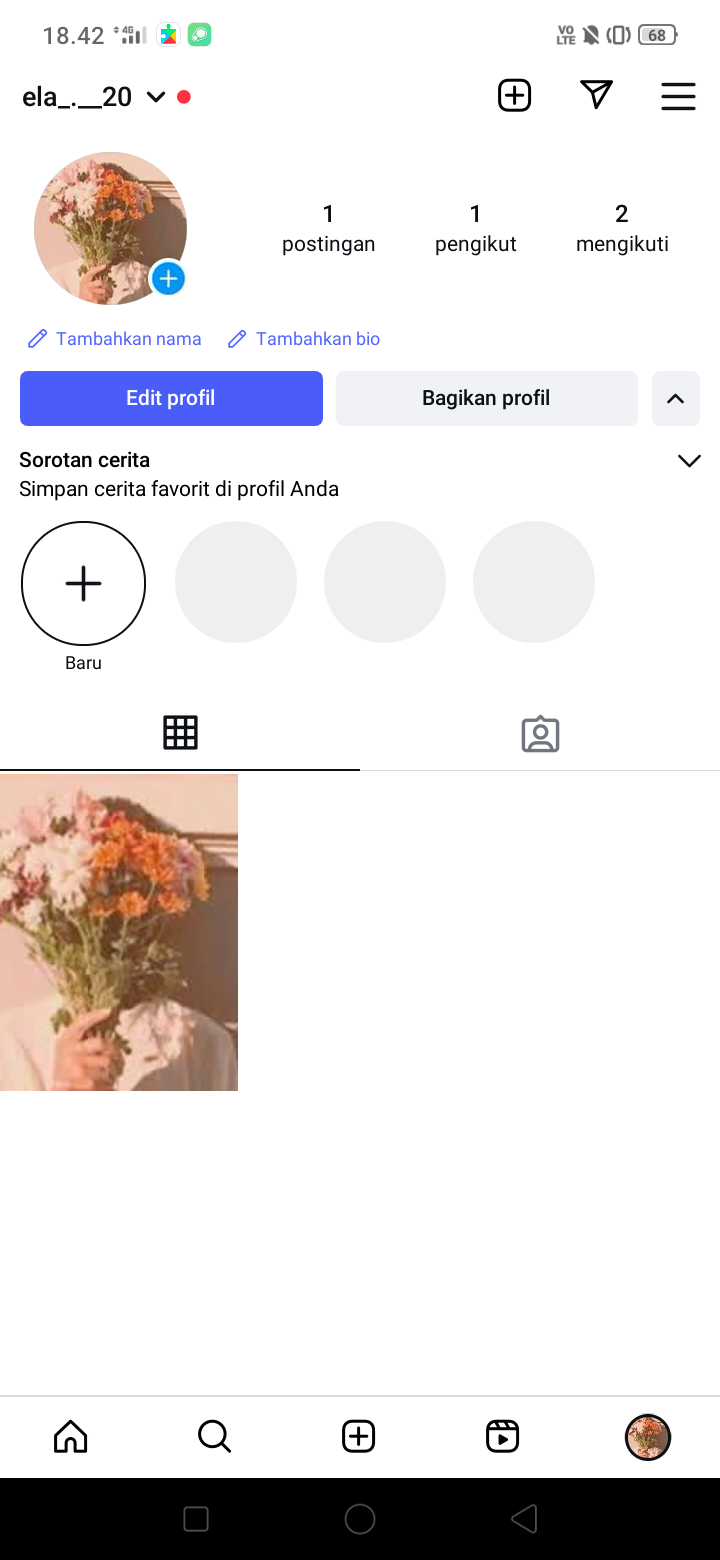Viewport: 720px width, 1560px height.
Task: Open direct messages paper plane icon
Action: tap(596, 96)
